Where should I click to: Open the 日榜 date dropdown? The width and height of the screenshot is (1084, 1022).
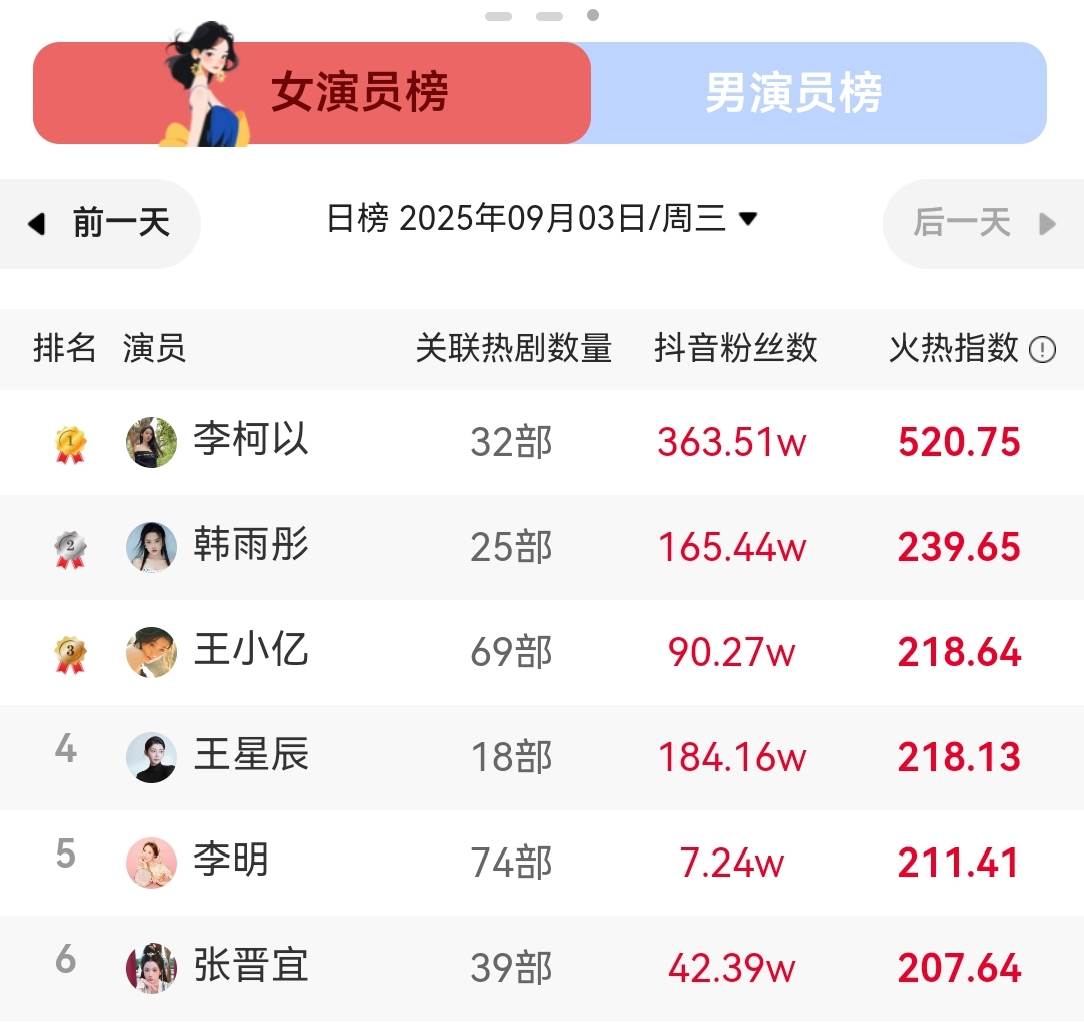click(x=543, y=218)
